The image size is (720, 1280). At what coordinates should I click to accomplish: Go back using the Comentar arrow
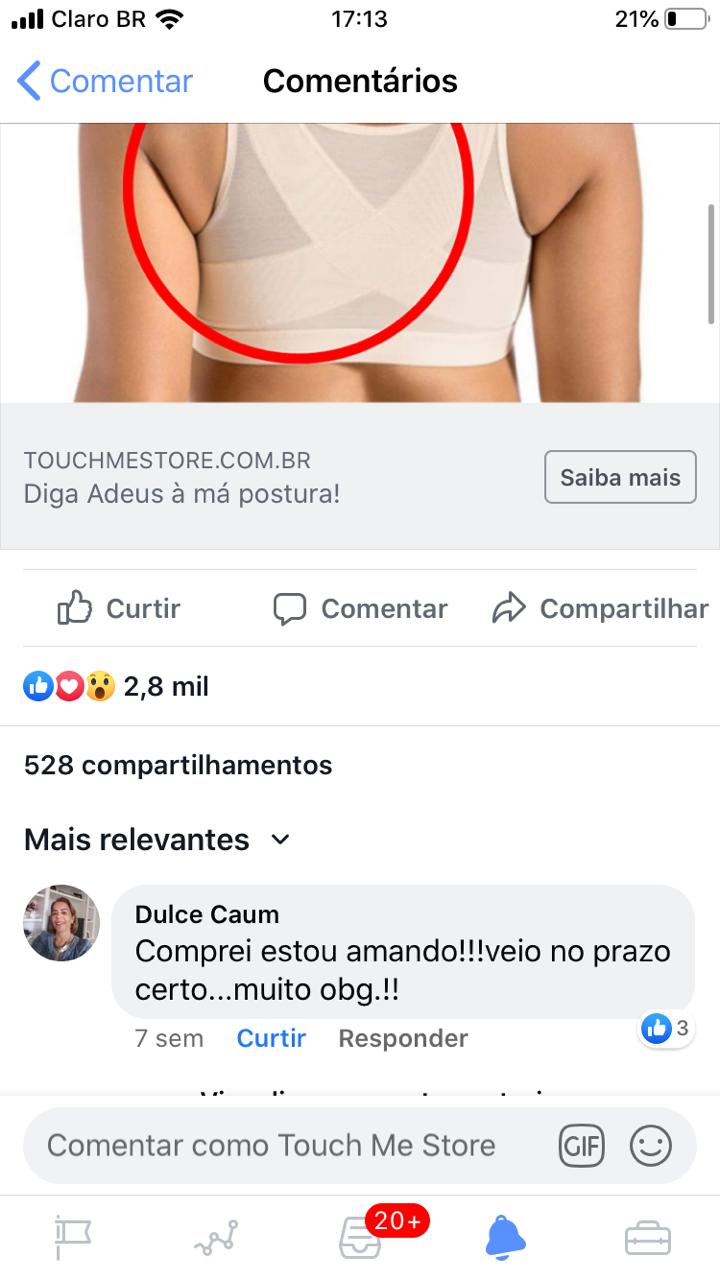click(x=104, y=81)
